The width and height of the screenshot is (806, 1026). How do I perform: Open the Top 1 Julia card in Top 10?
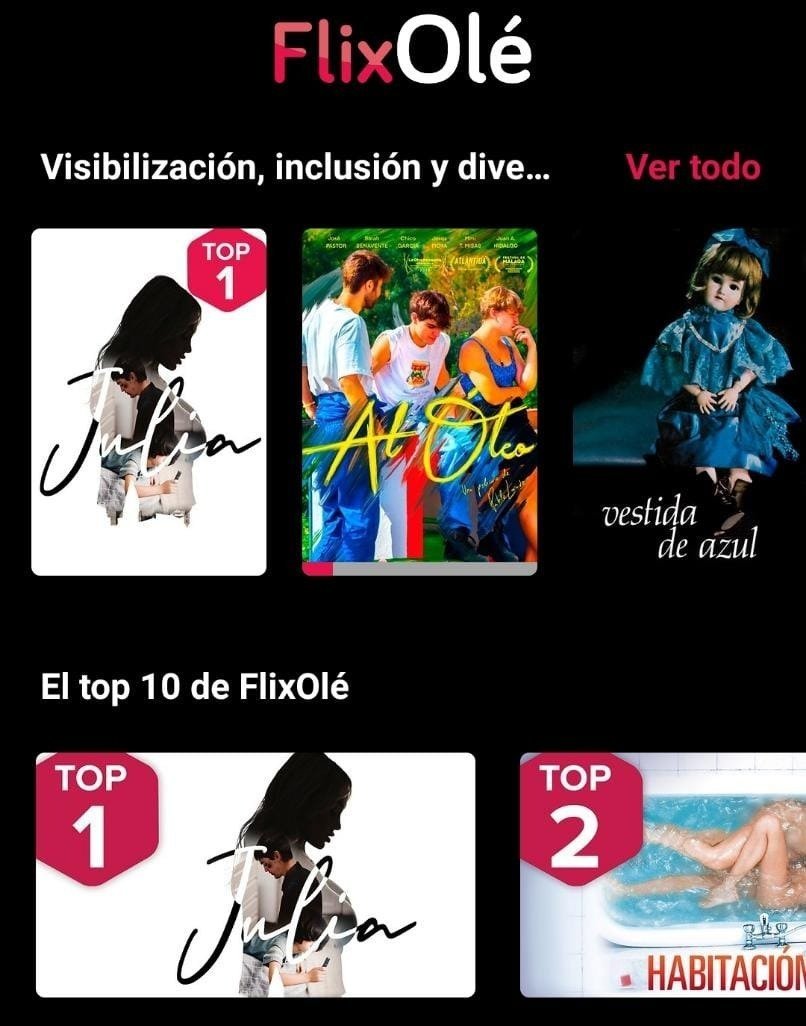(x=255, y=875)
